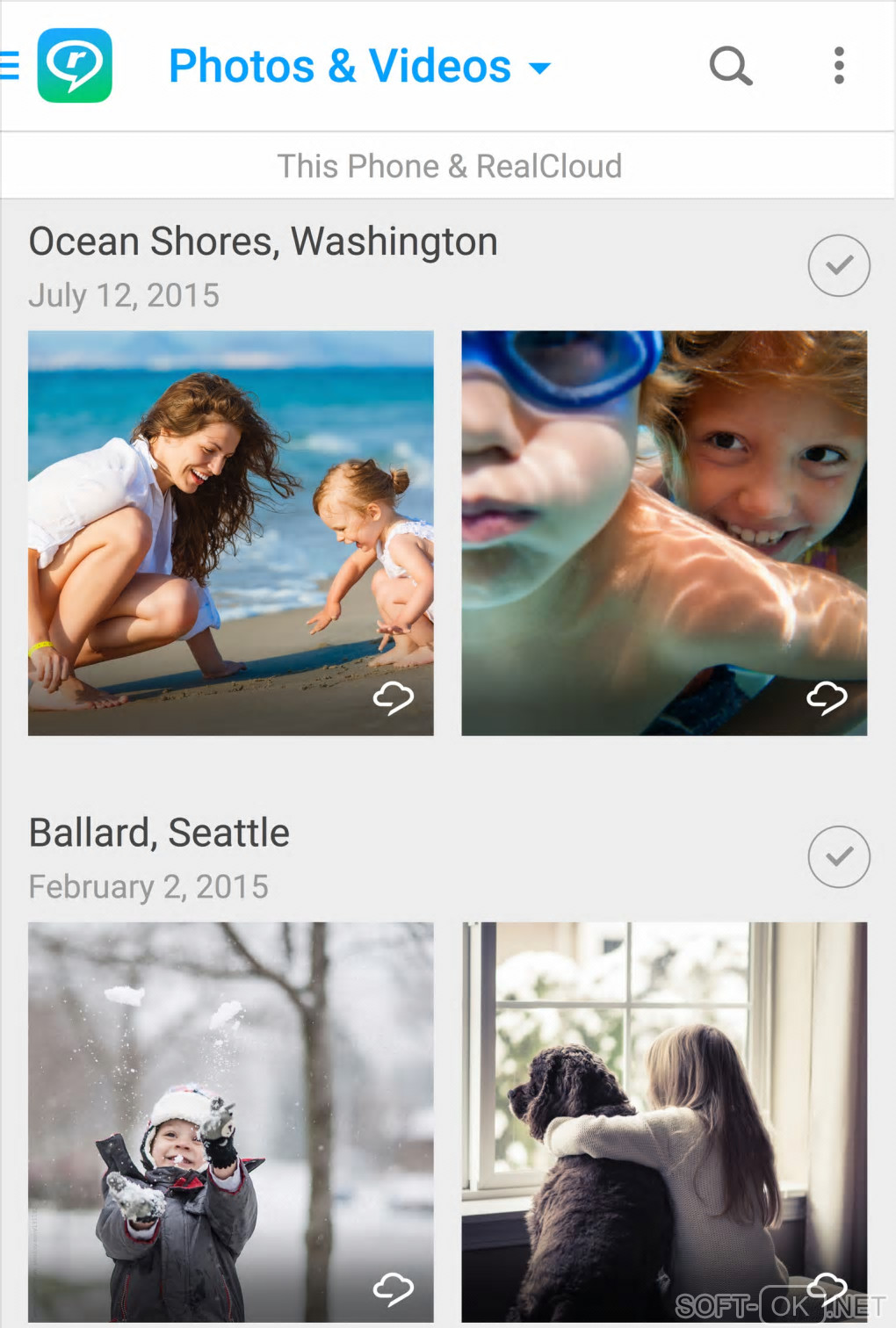The height and width of the screenshot is (1328, 896).
Task: Open the beach photo of mother and toddler
Action: click(231, 532)
